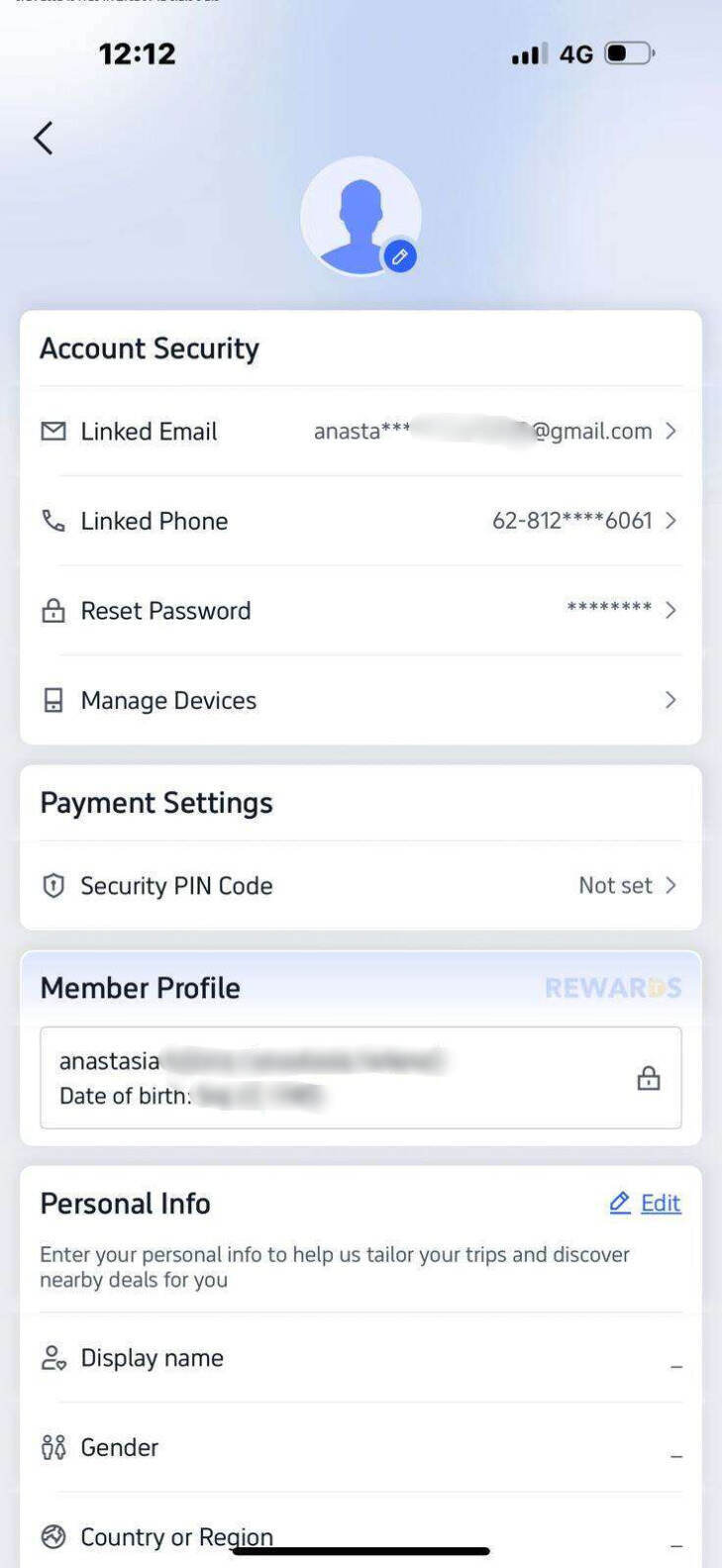Set up the Security PIN Code
The width and height of the screenshot is (722, 1568).
(361, 886)
